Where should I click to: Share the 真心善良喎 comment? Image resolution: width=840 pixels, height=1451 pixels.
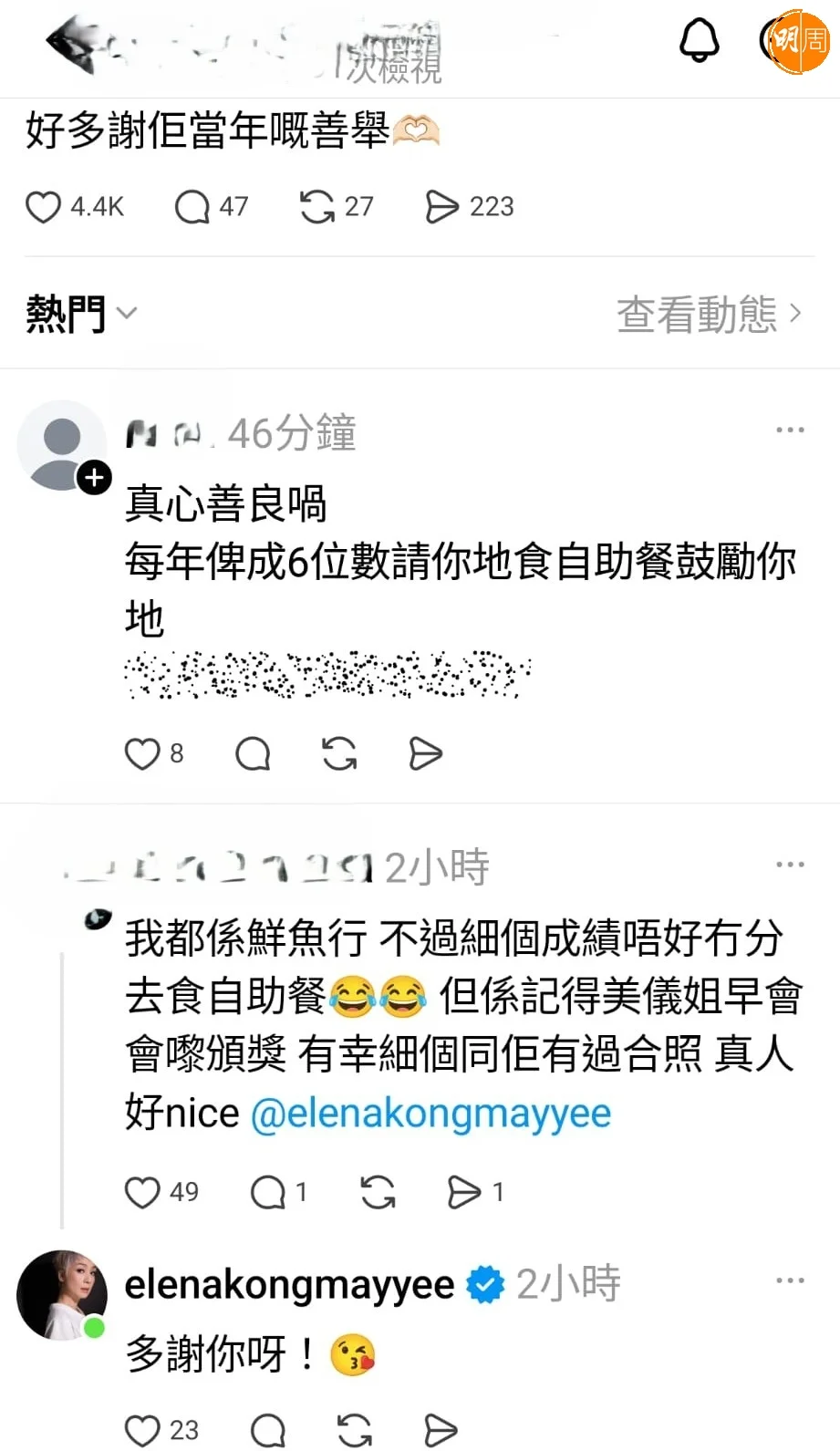(425, 754)
